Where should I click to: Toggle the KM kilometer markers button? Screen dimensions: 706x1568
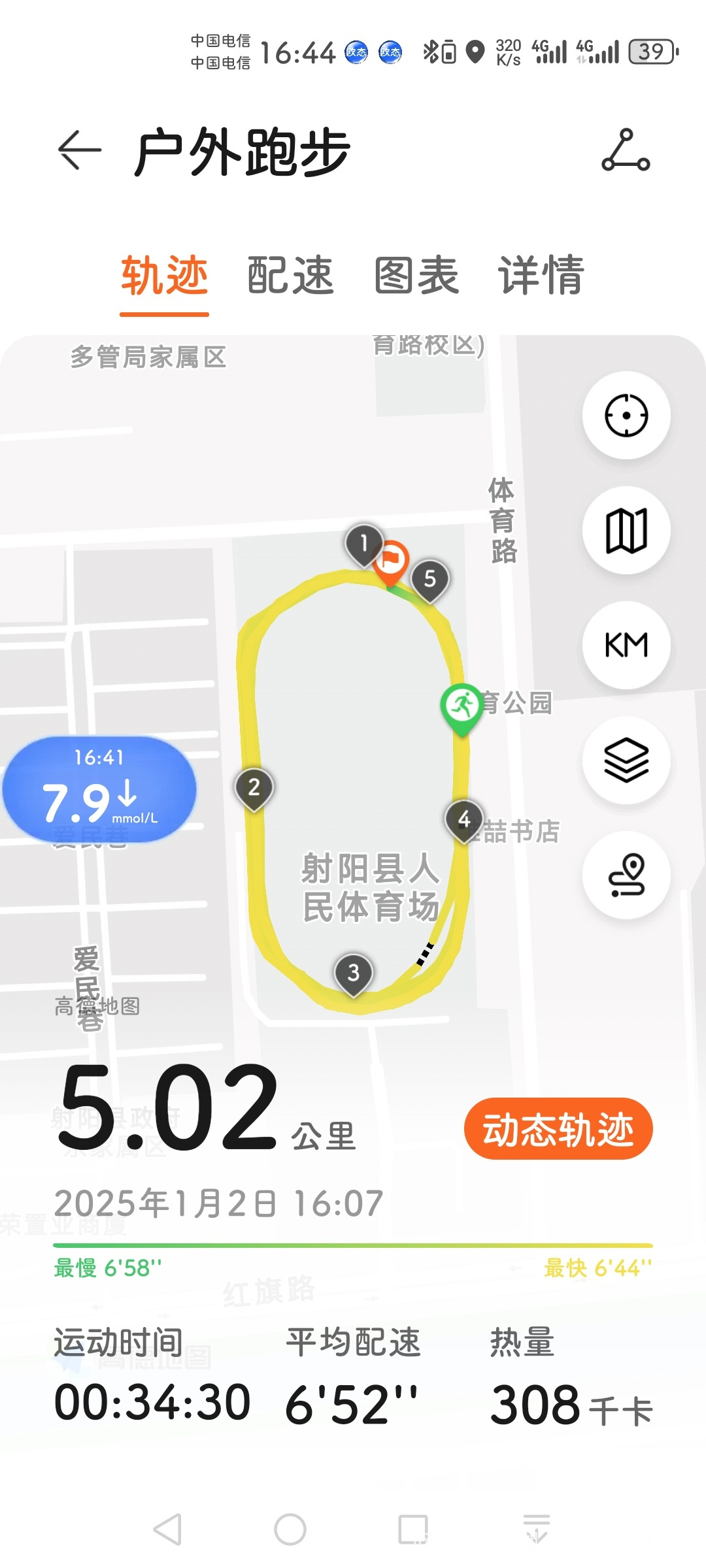tap(626, 645)
